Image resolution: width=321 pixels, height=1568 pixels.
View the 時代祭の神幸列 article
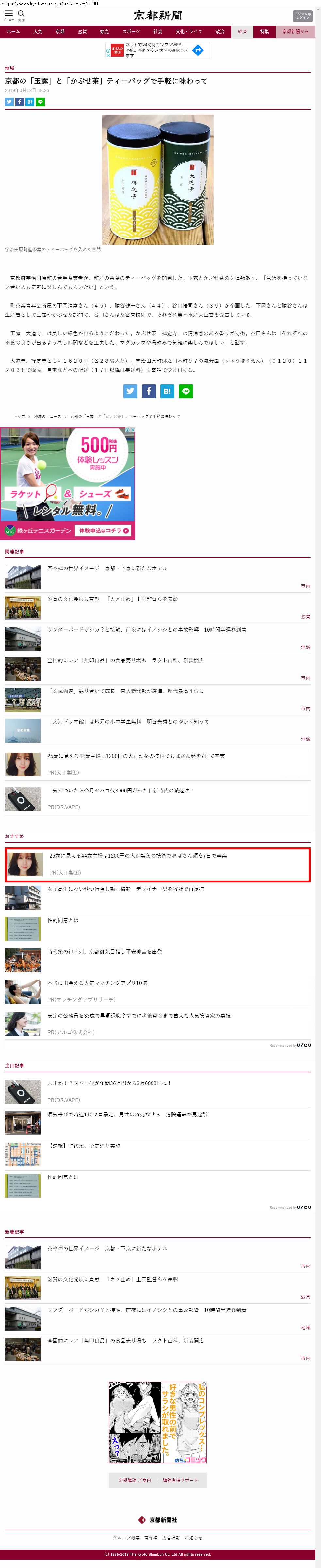[x=105, y=951]
